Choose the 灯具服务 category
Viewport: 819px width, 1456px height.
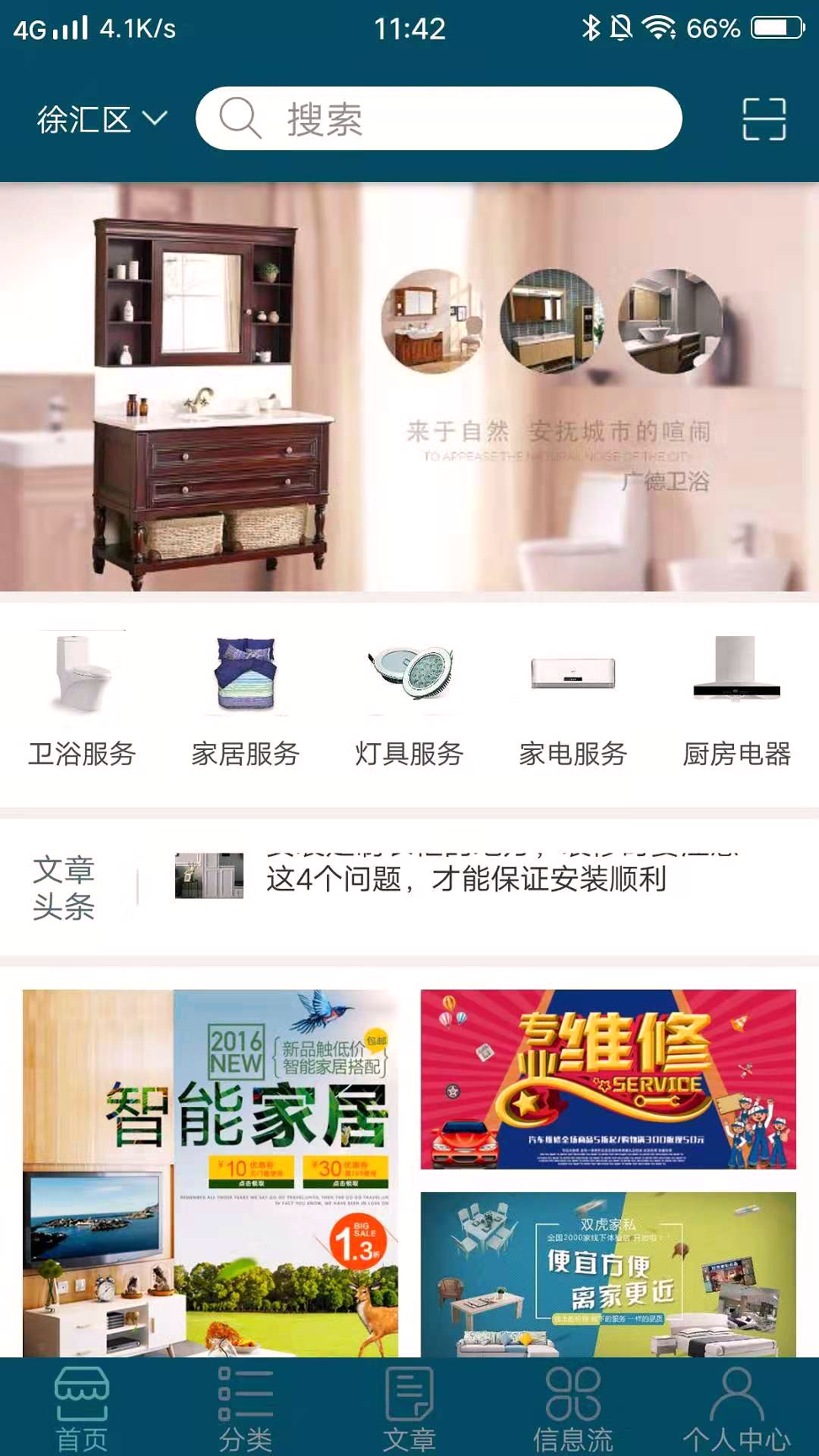[409, 701]
